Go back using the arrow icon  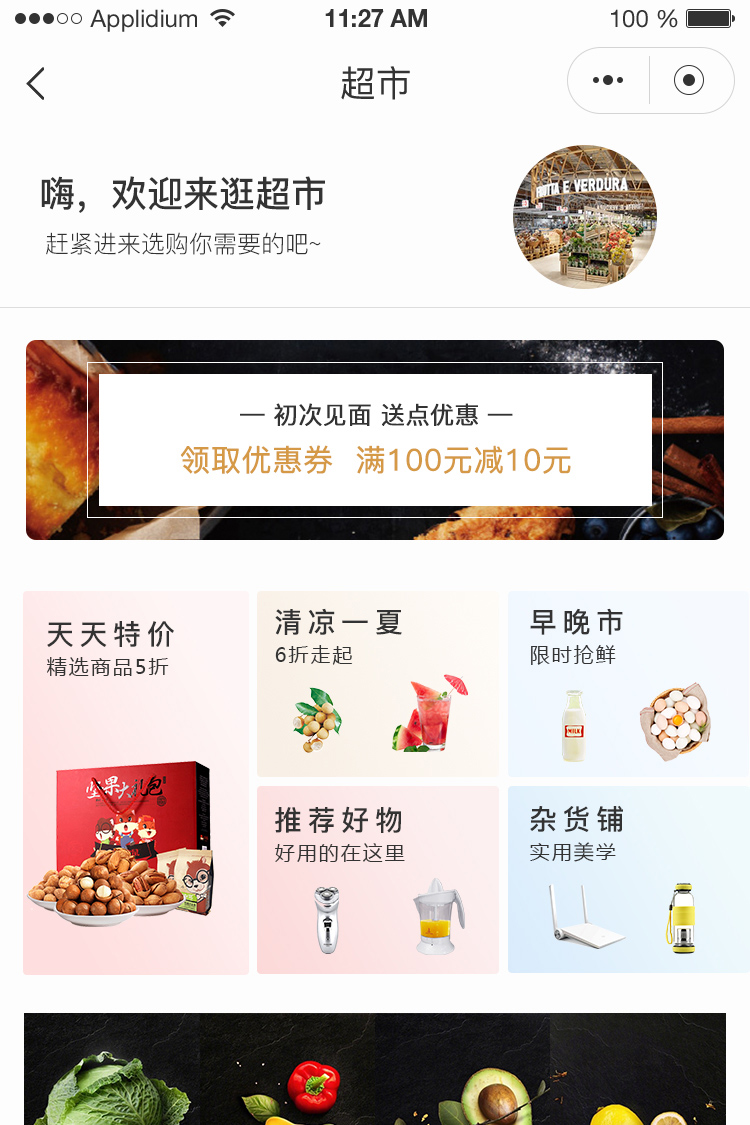point(36,83)
